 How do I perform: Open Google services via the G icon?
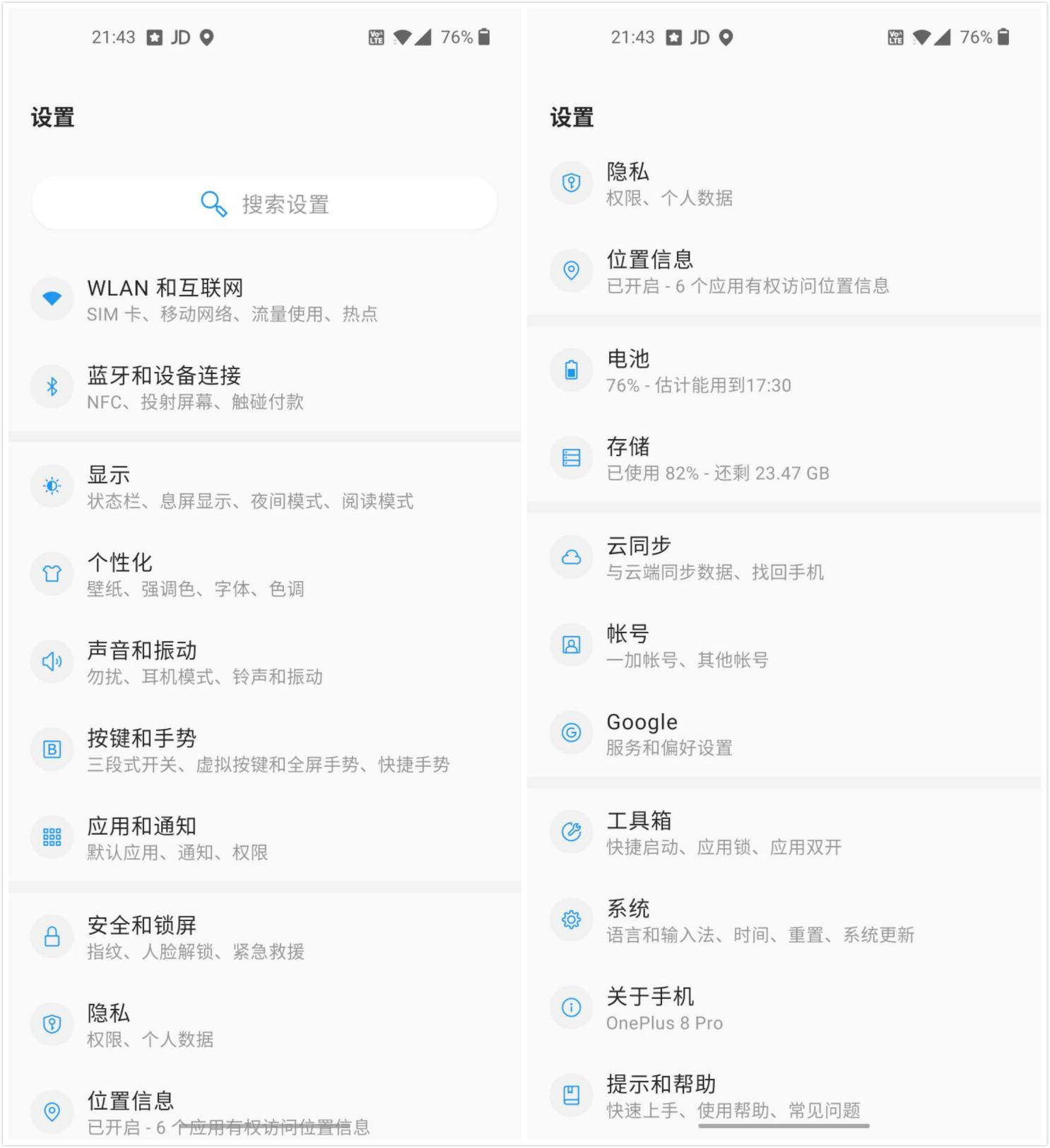pyautogui.click(x=571, y=732)
